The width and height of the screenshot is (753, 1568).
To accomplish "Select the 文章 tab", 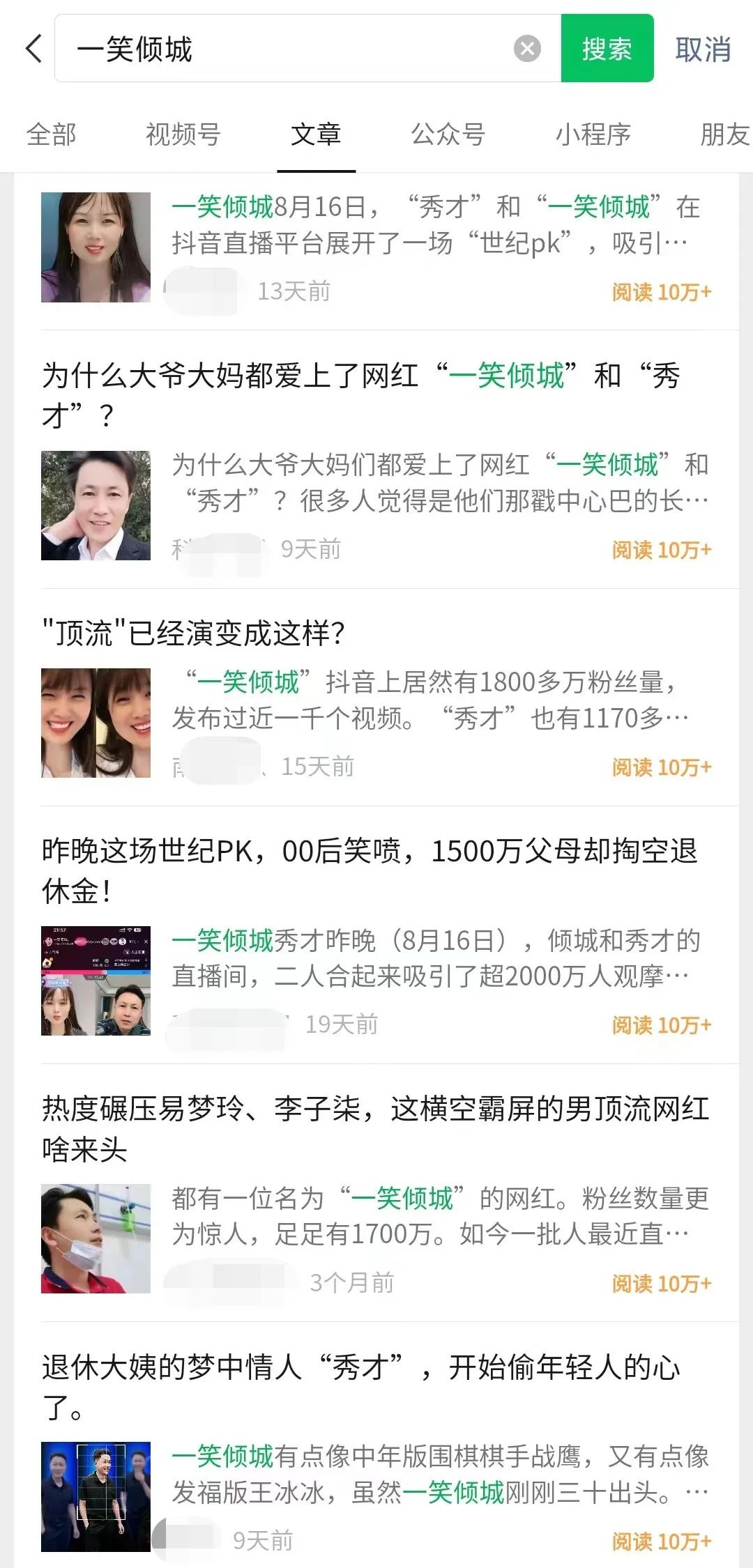I will coord(316,134).
